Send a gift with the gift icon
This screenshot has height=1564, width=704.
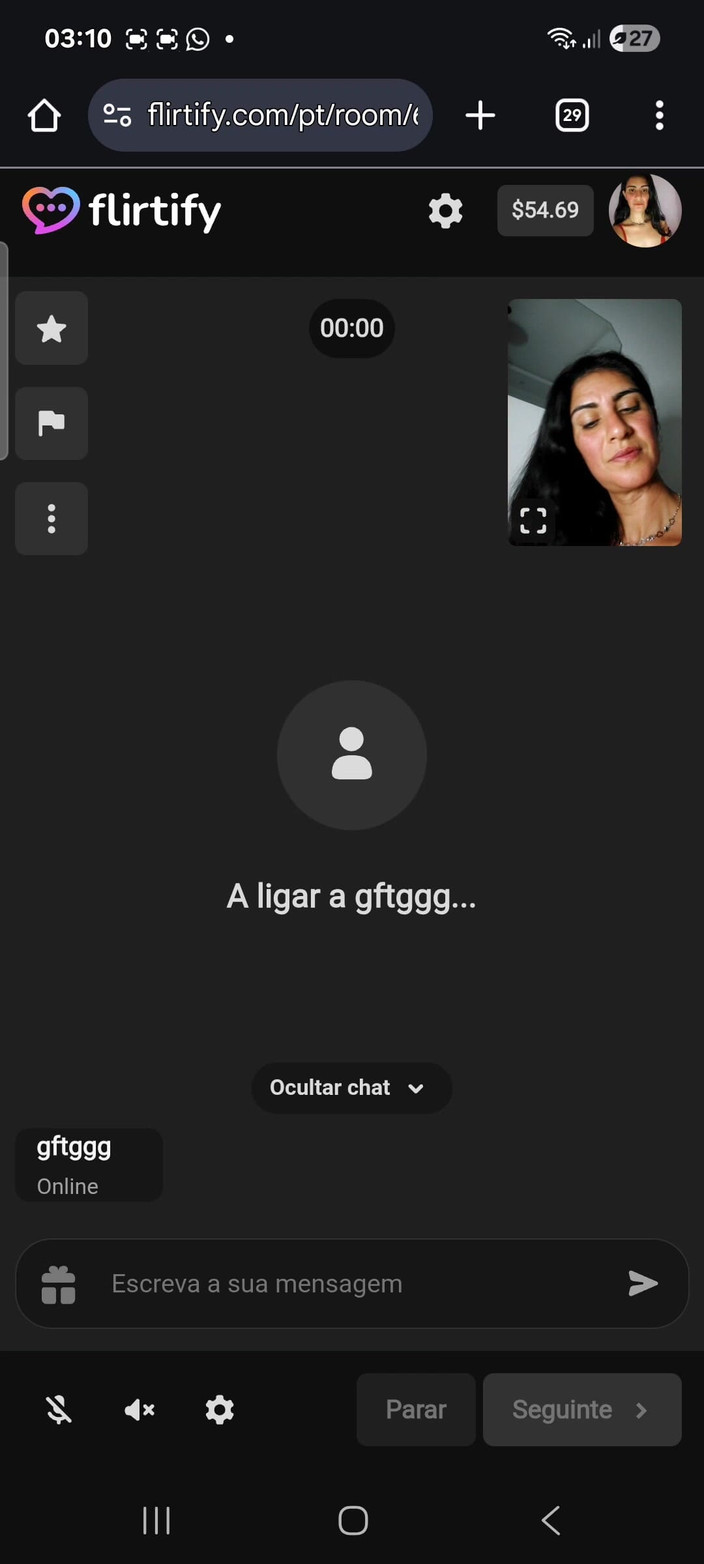pyautogui.click(x=58, y=1285)
